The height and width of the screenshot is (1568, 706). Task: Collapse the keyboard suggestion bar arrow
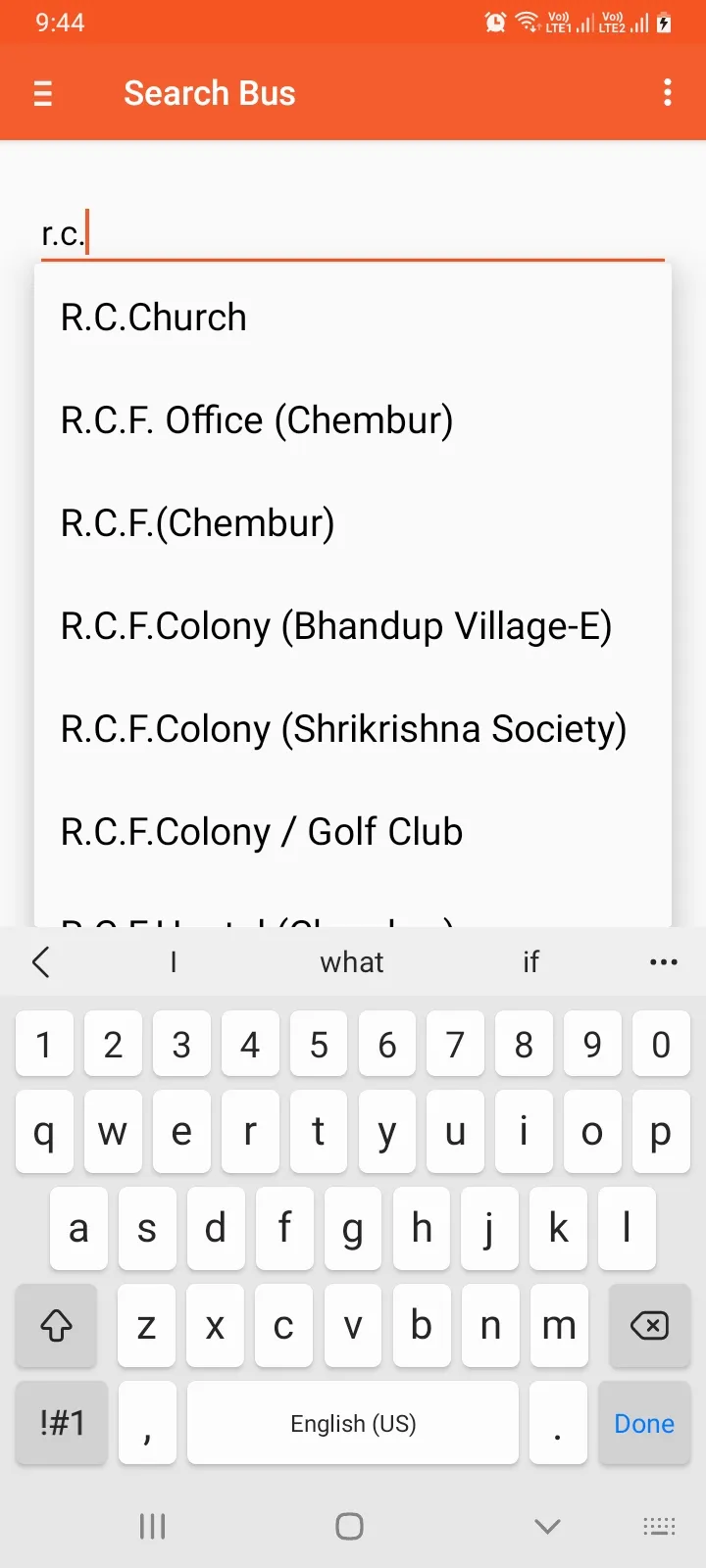(41, 962)
